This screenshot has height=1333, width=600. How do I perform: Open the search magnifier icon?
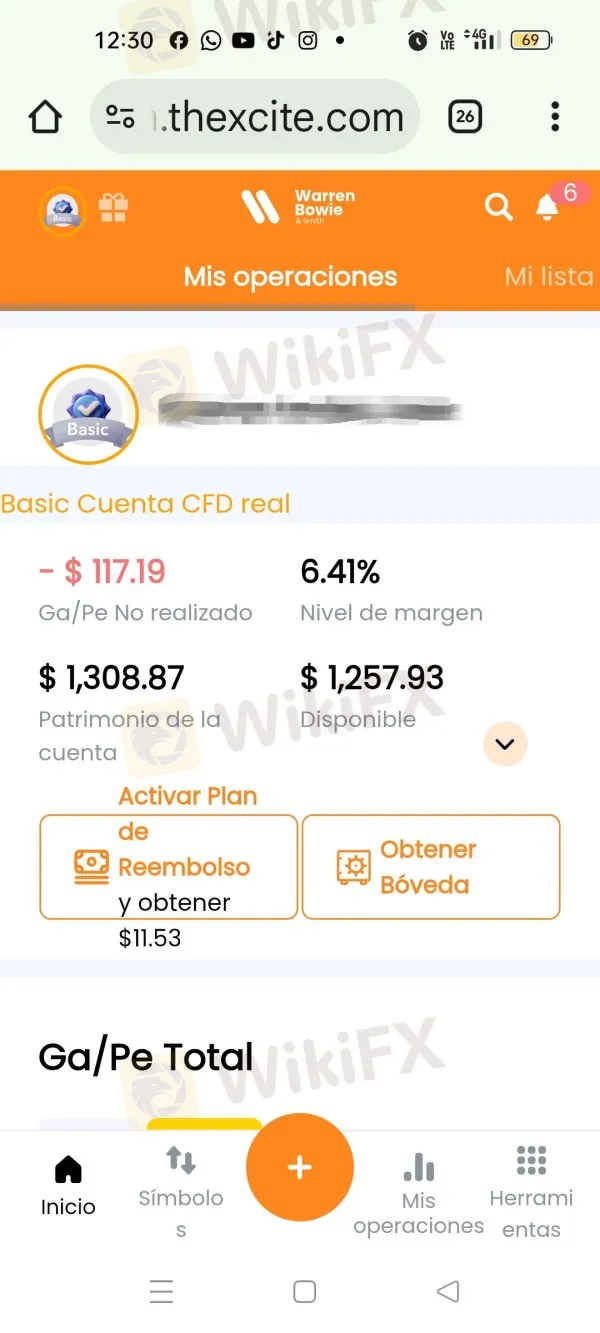pos(498,207)
